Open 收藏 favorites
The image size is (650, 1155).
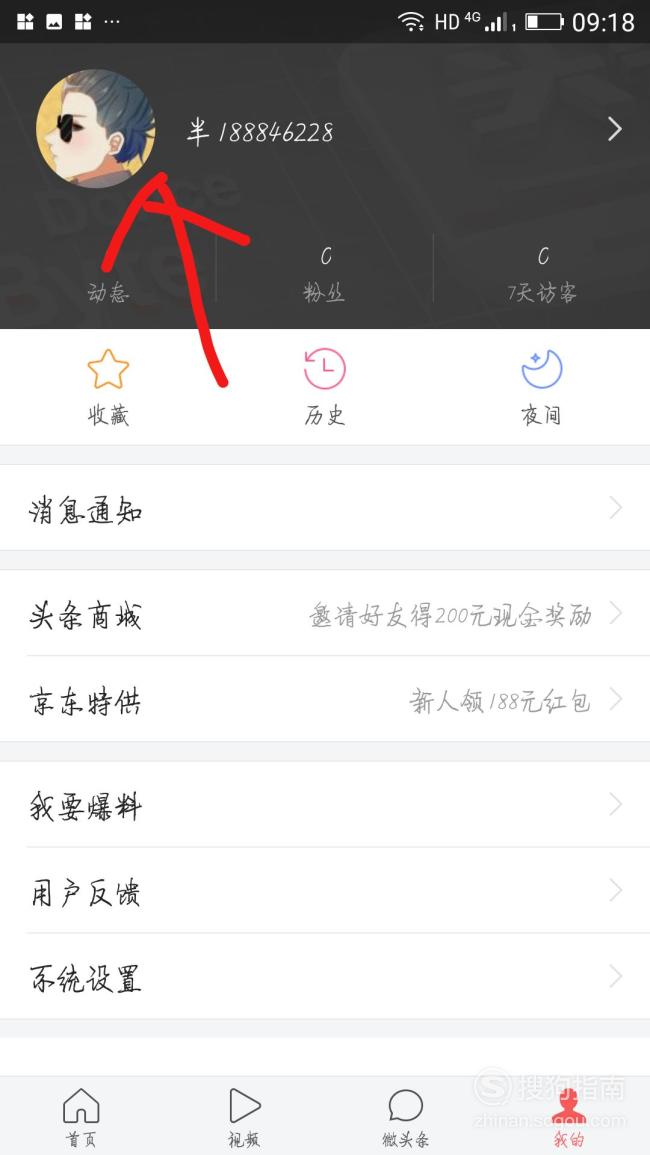108,387
